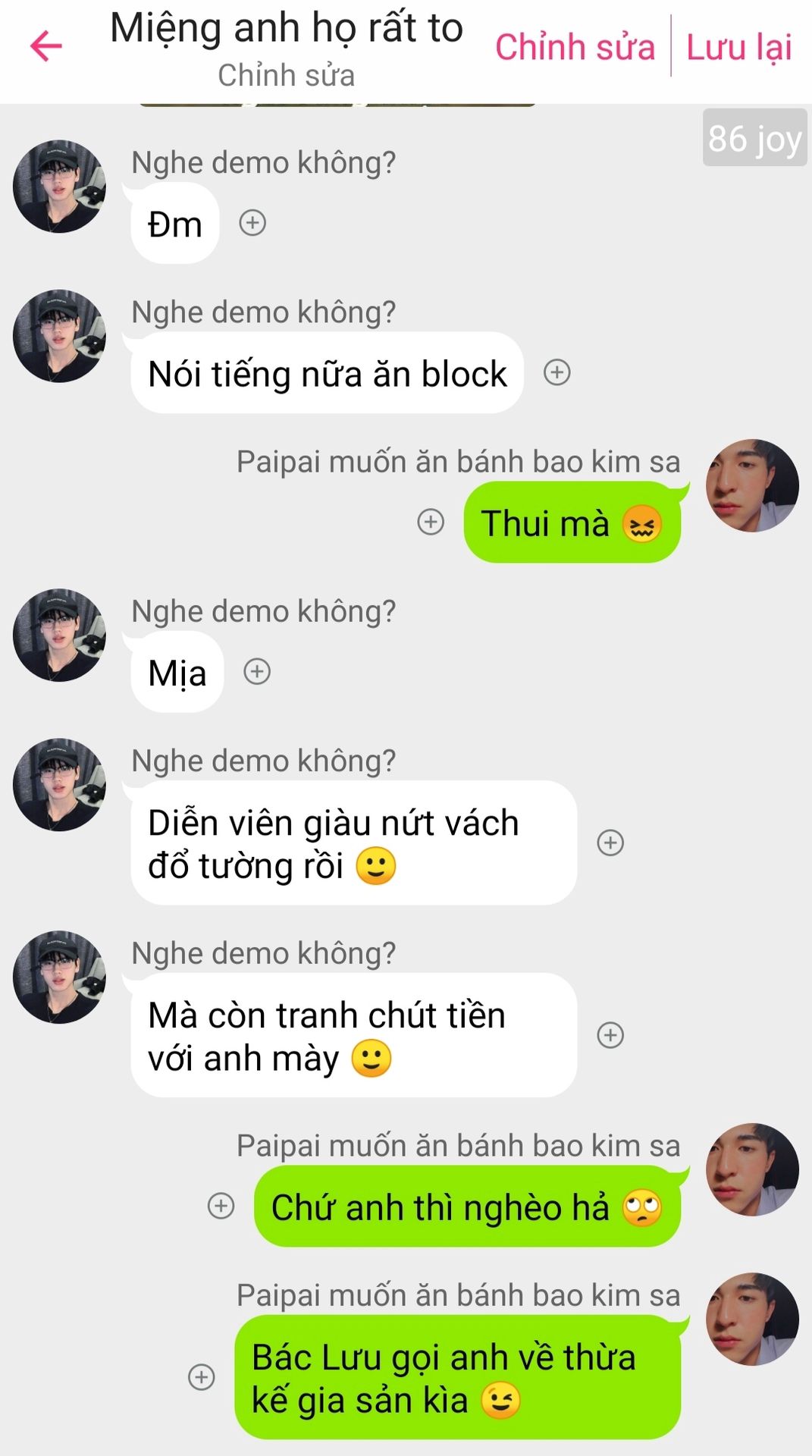Tap the plus icon beside Thui mà
Image resolution: width=812 pixels, height=1456 pixels.
pos(431,522)
